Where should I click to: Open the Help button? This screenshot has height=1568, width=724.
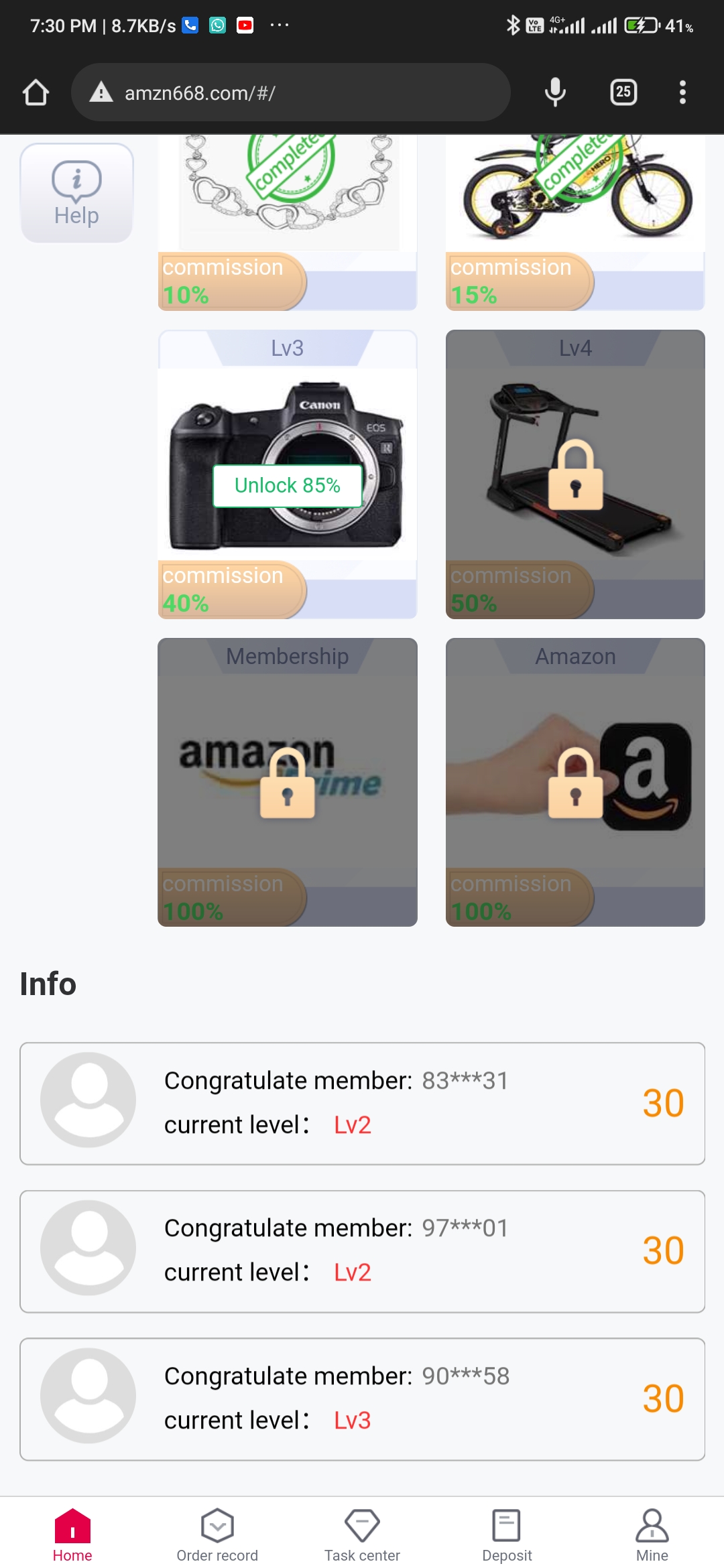pyautogui.click(x=76, y=193)
